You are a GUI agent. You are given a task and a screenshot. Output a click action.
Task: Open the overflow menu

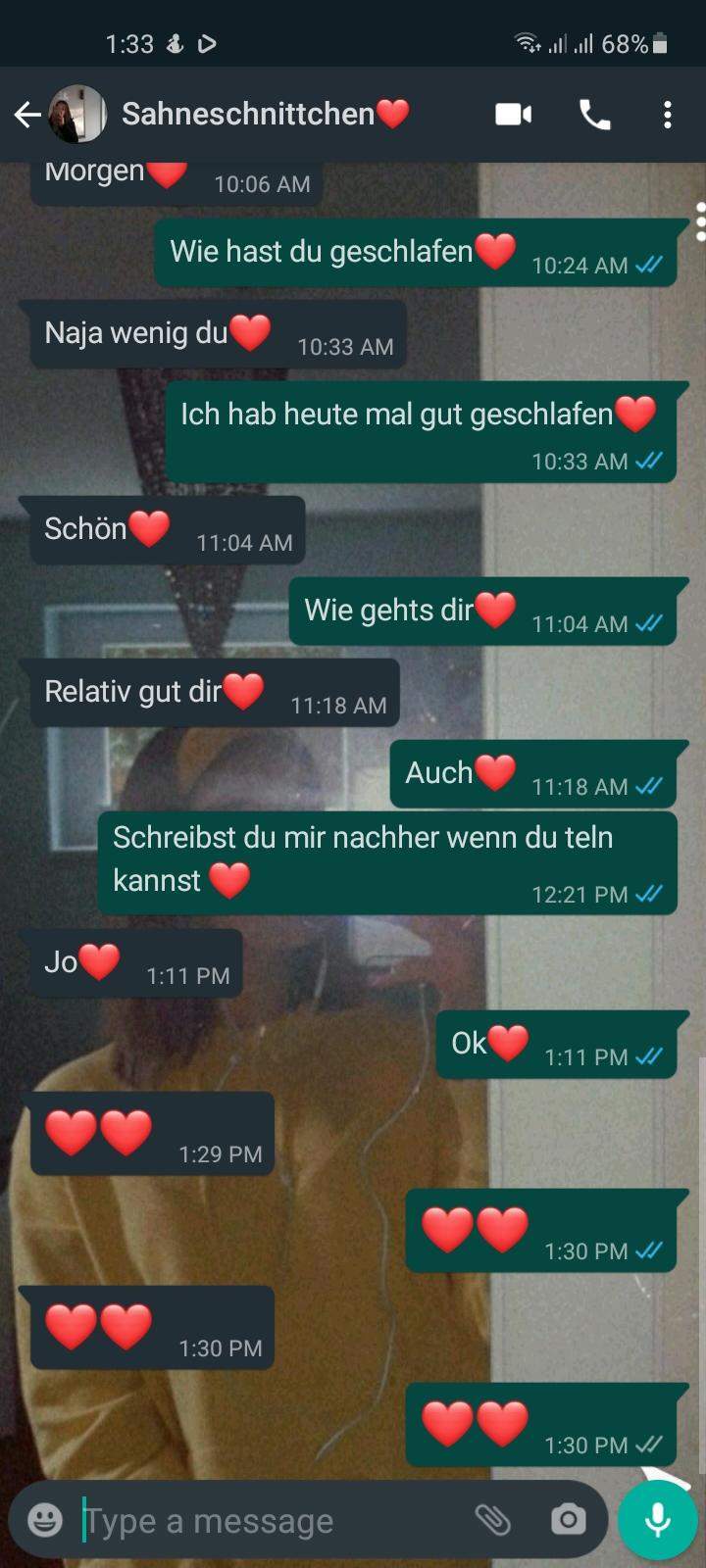click(x=668, y=115)
